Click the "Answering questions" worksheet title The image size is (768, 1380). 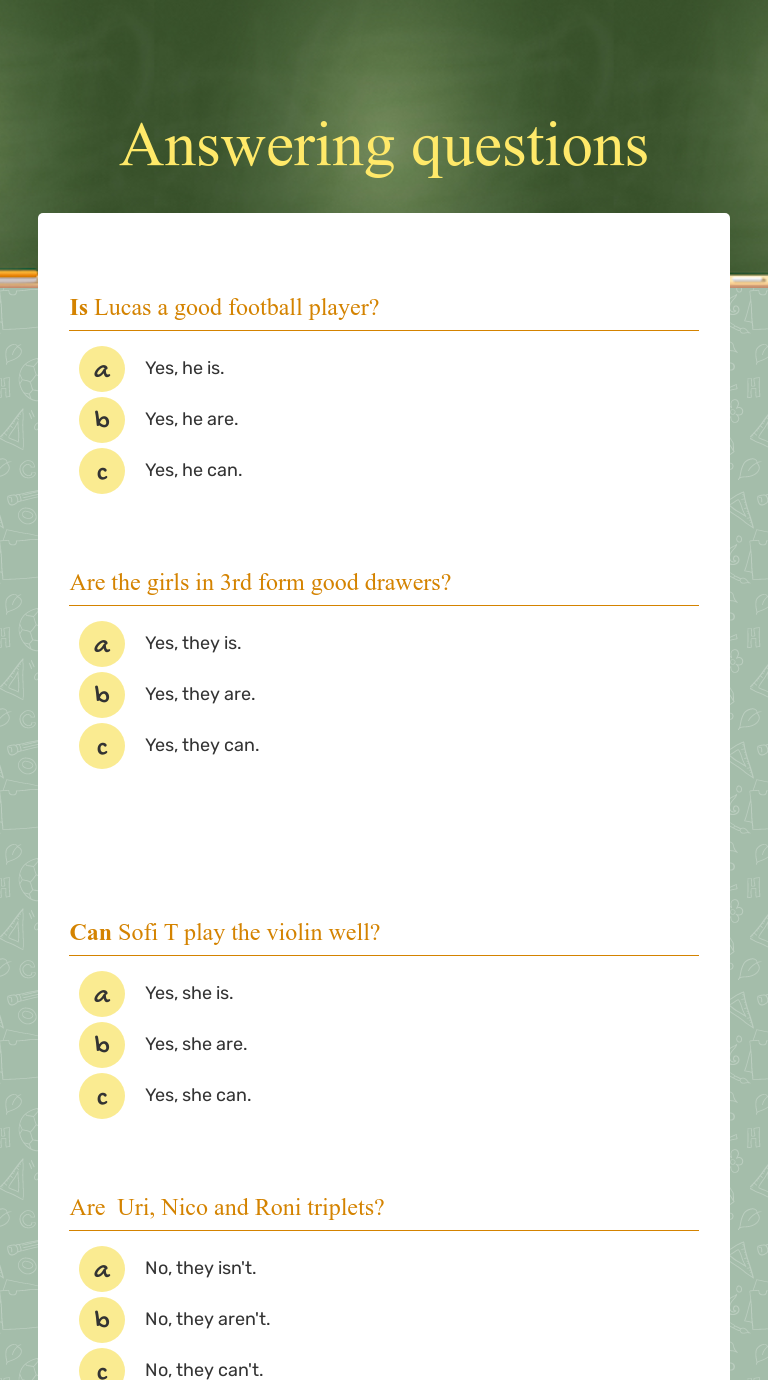pyautogui.click(x=384, y=146)
